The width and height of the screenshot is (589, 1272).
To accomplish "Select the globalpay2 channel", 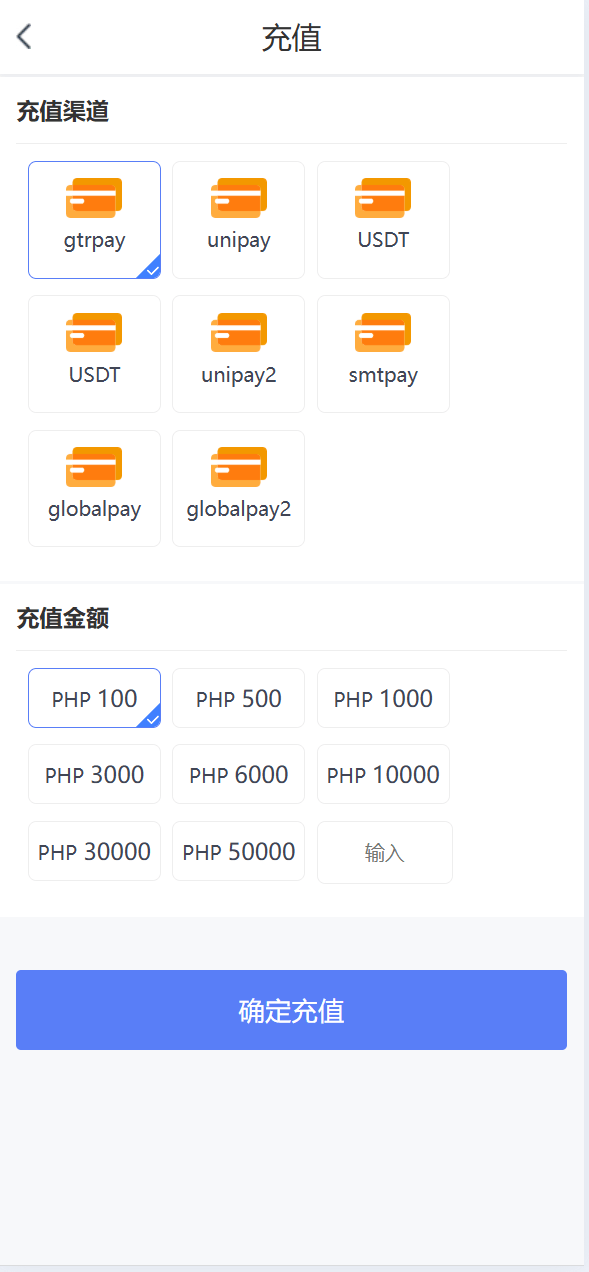I will [x=238, y=488].
